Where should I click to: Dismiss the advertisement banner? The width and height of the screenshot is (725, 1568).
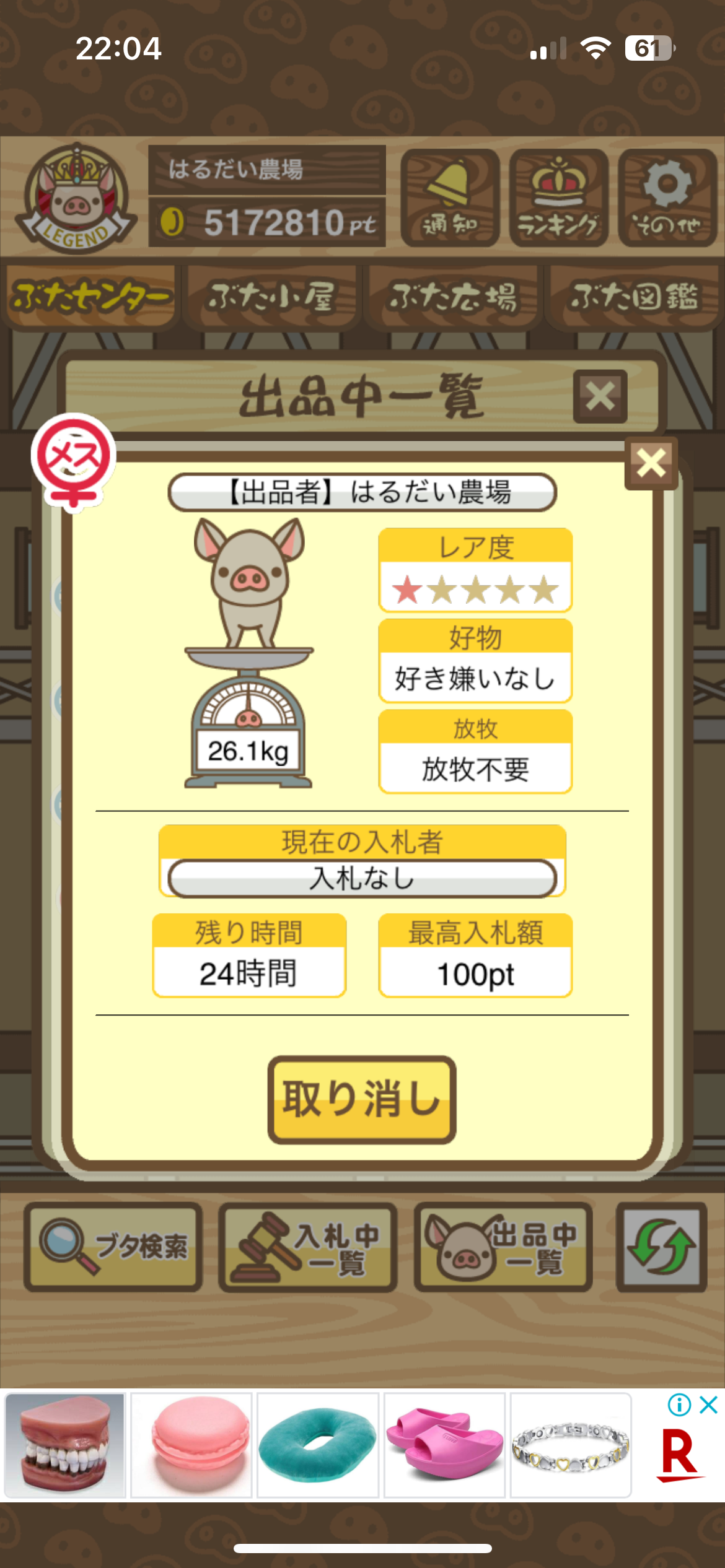(708, 1405)
